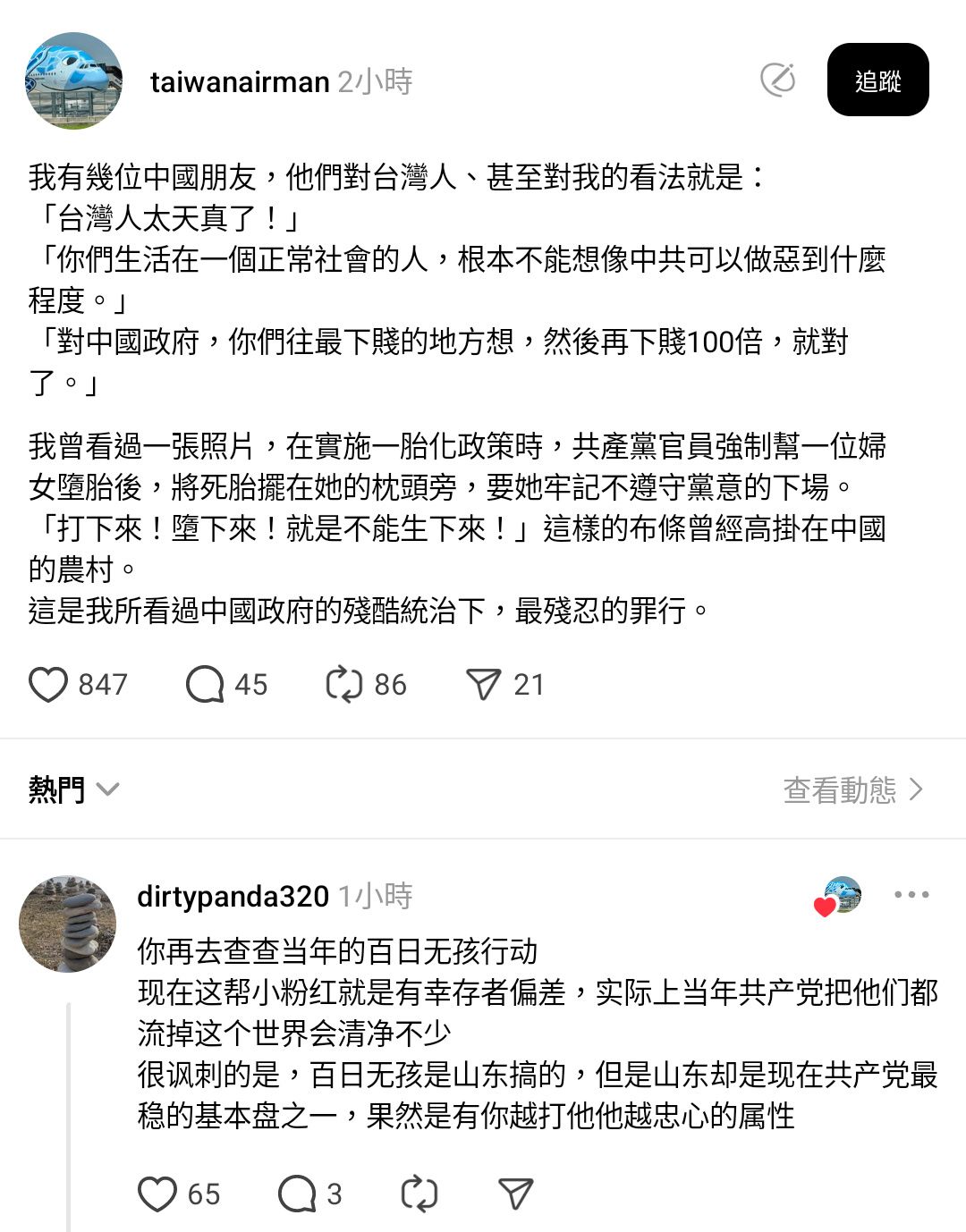
Task: Reply to dirtypanda320's comment
Action: click(297, 1194)
